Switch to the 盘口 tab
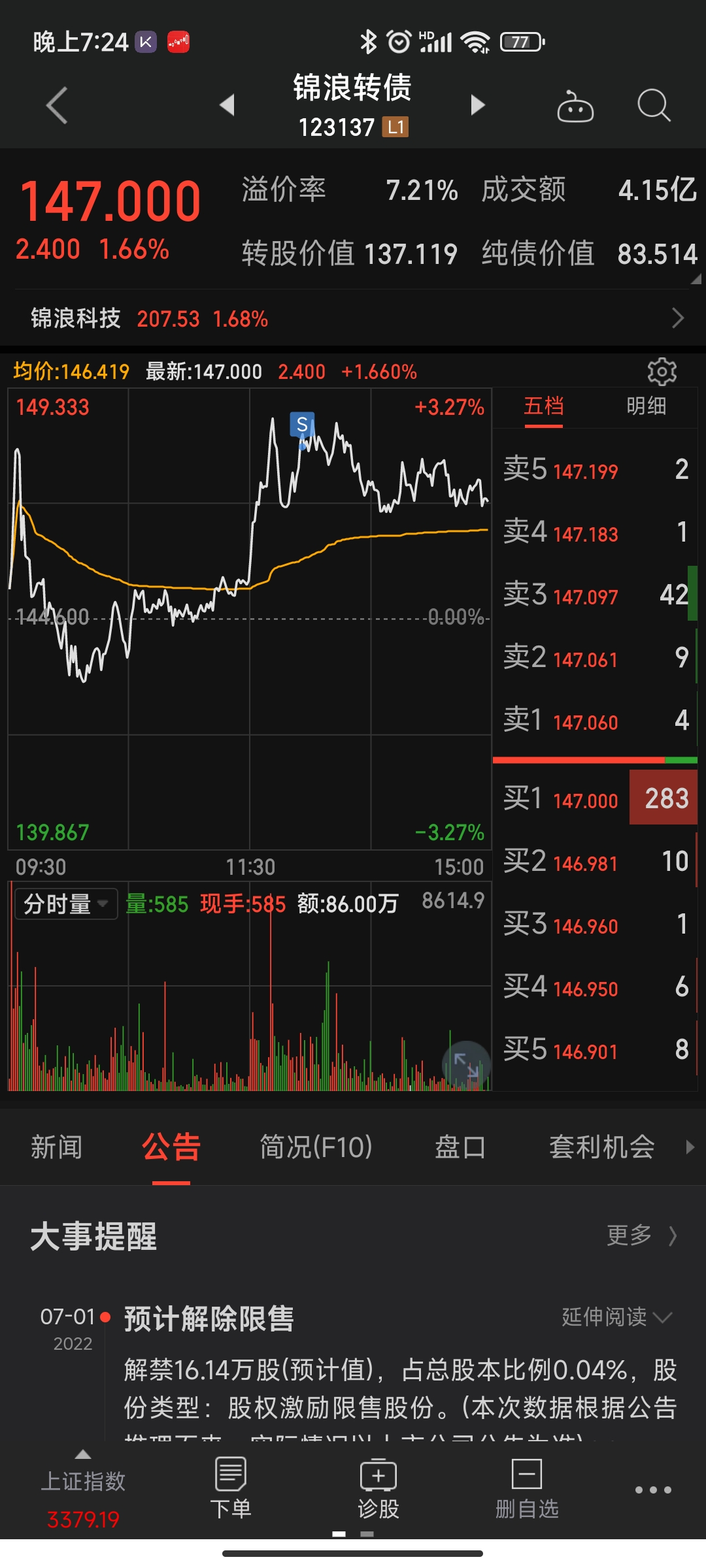The image size is (706, 1568). click(460, 1147)
